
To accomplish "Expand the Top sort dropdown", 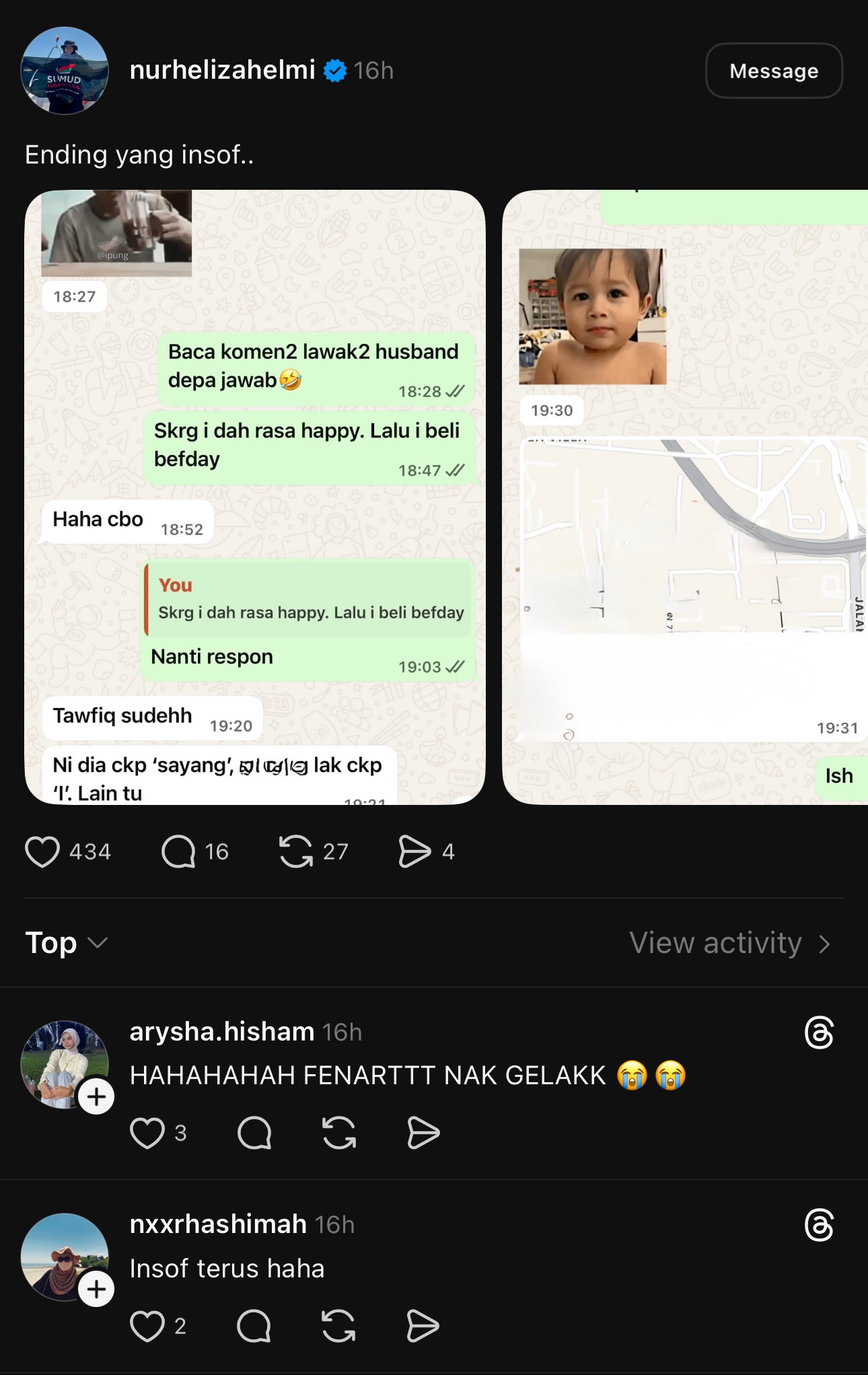I will (66, 943).
